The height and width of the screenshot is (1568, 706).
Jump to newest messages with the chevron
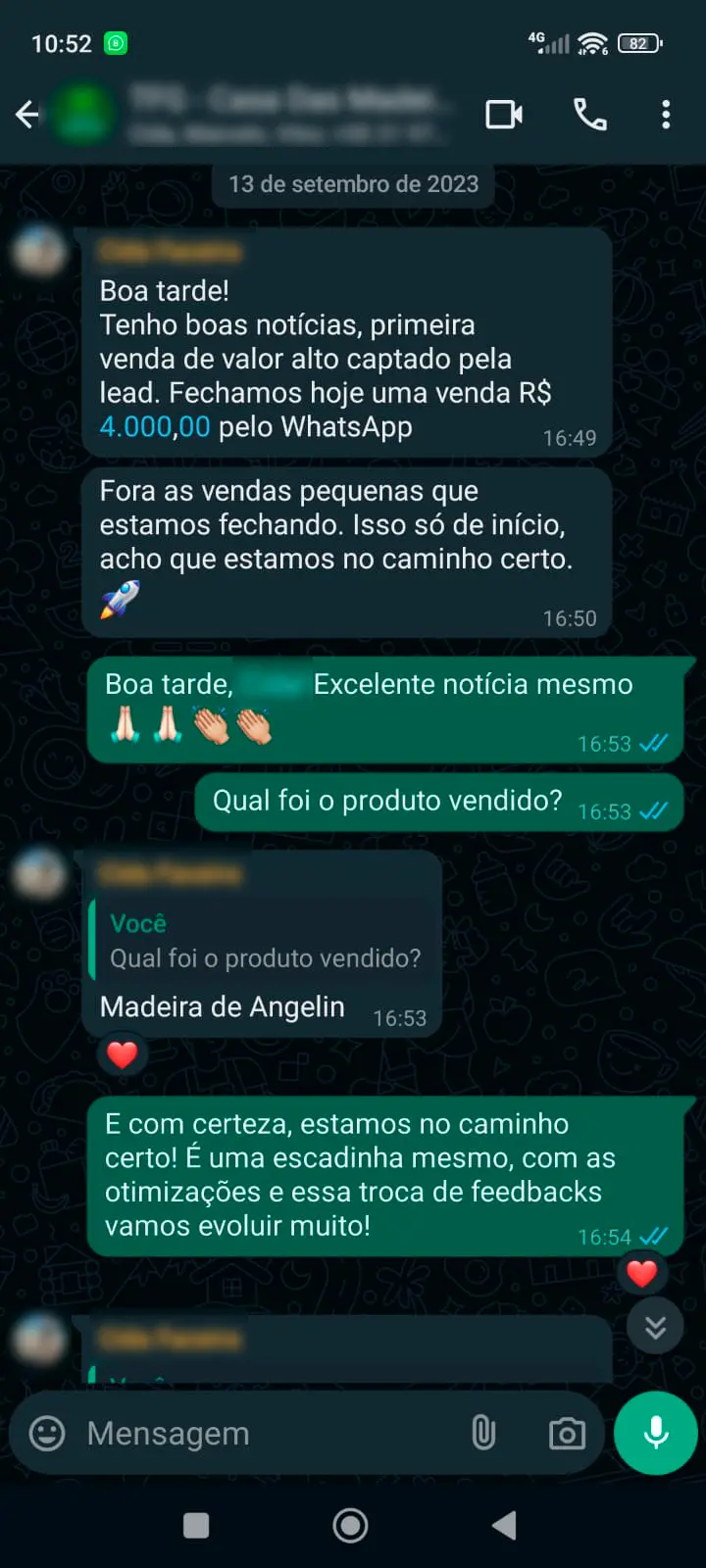[x=655, y=1326]
